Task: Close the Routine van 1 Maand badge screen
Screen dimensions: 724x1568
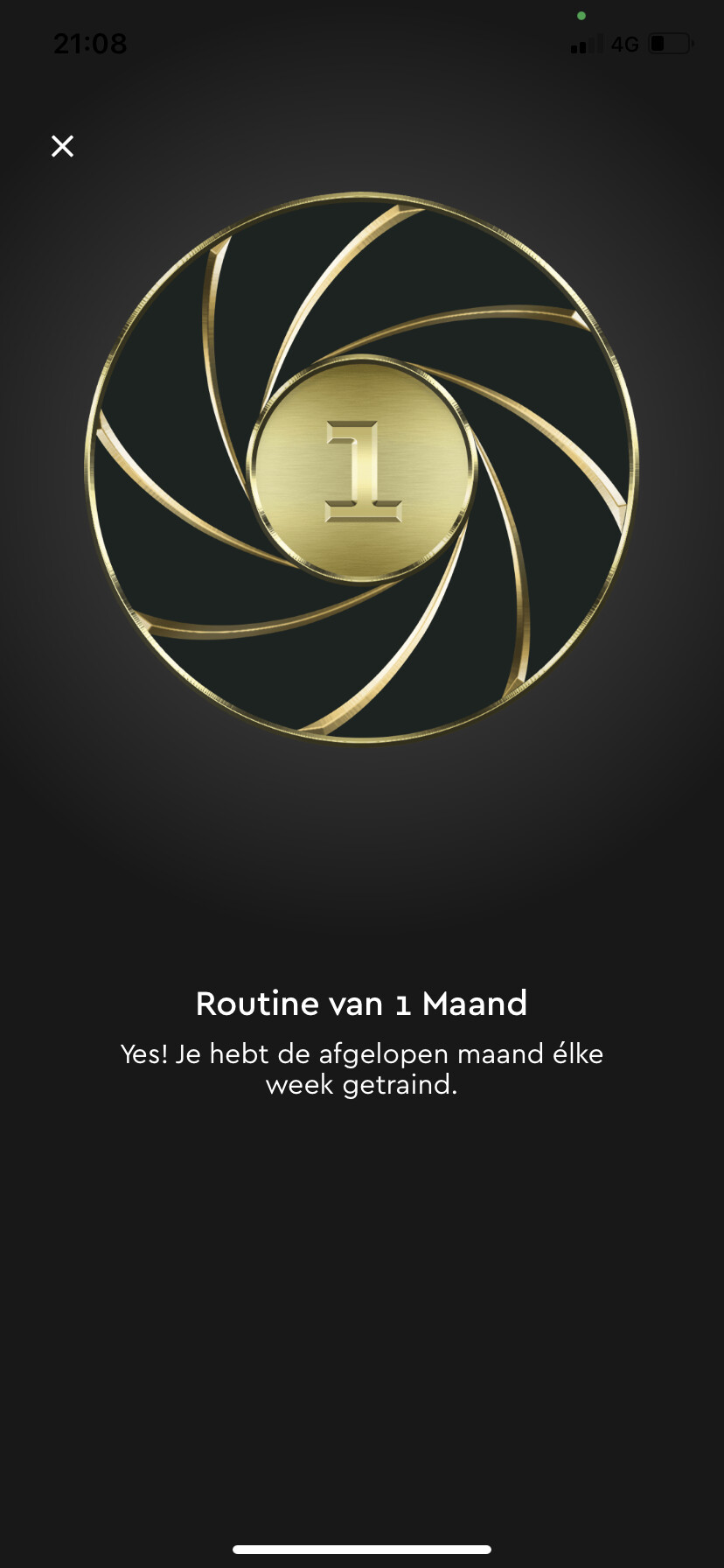Action: point(62,146)
